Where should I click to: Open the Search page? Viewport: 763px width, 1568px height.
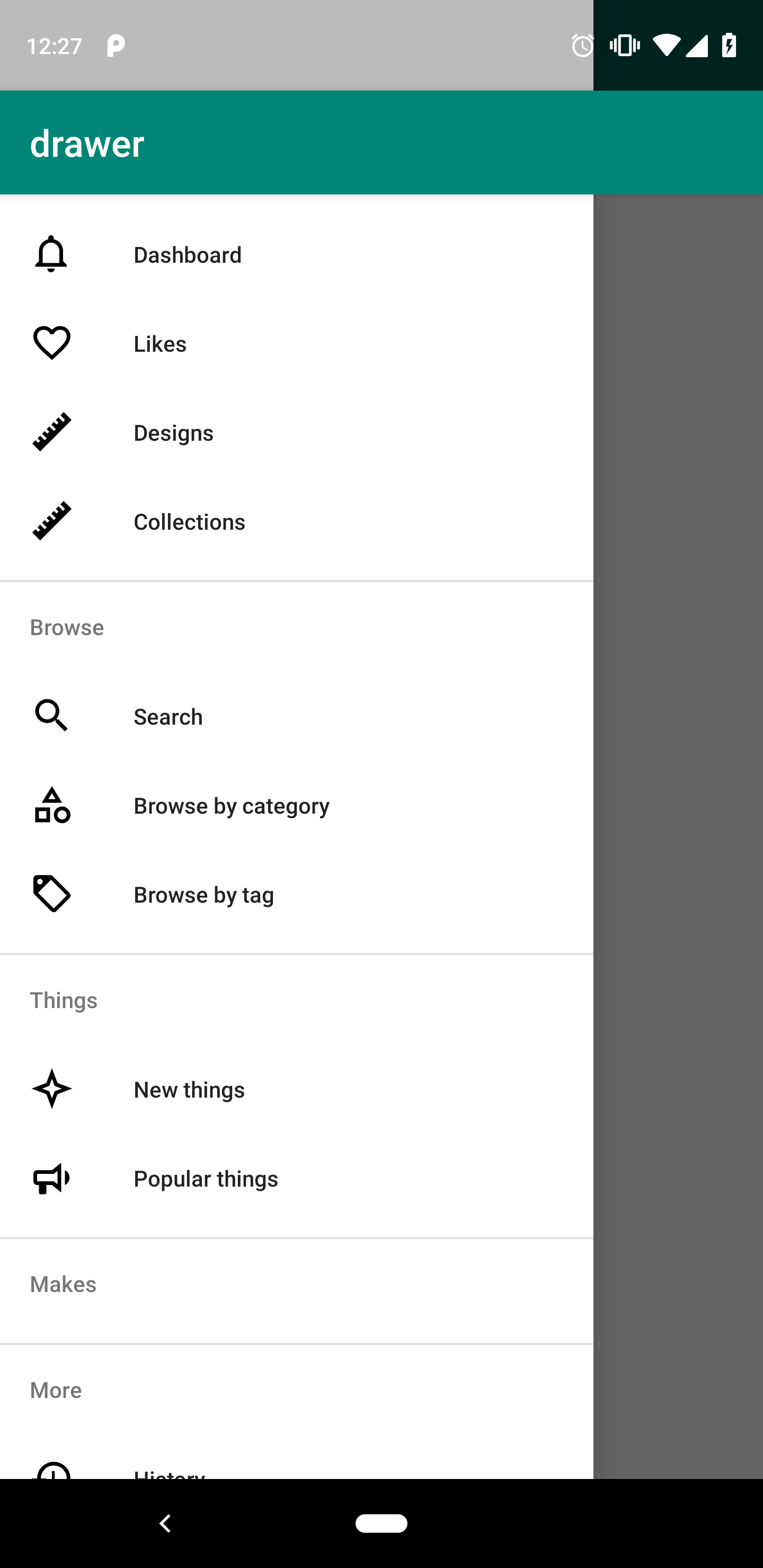(167, 716)
